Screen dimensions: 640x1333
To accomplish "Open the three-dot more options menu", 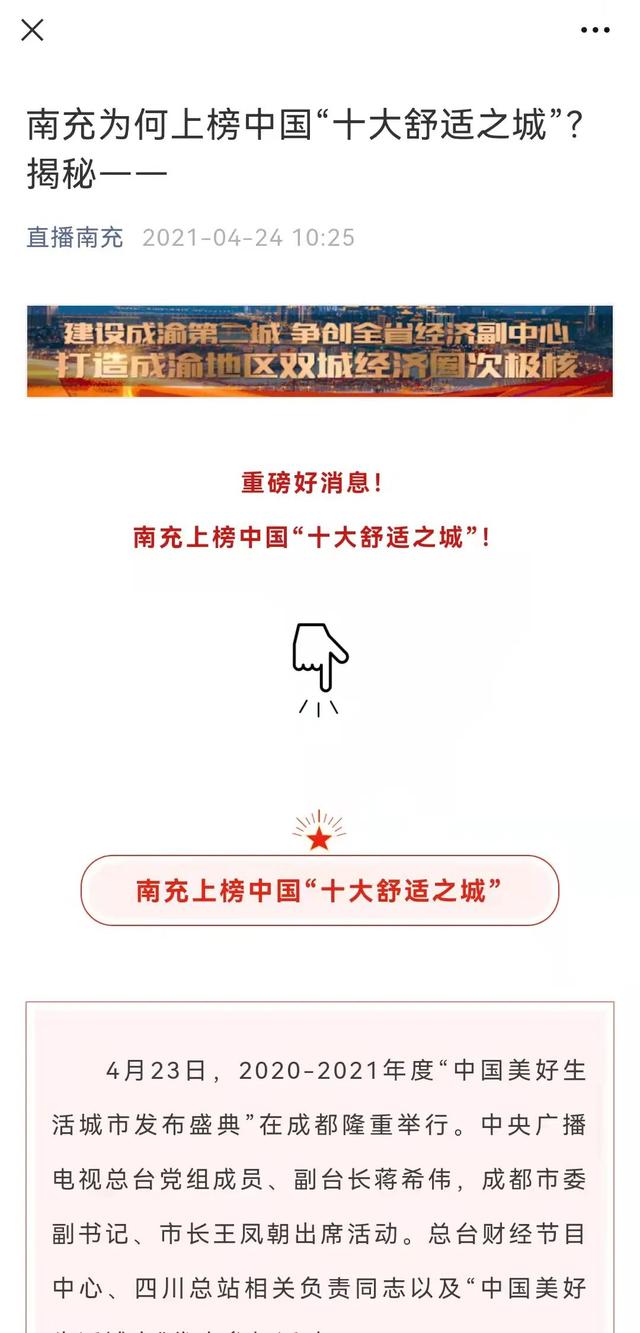I will point(595,30).
